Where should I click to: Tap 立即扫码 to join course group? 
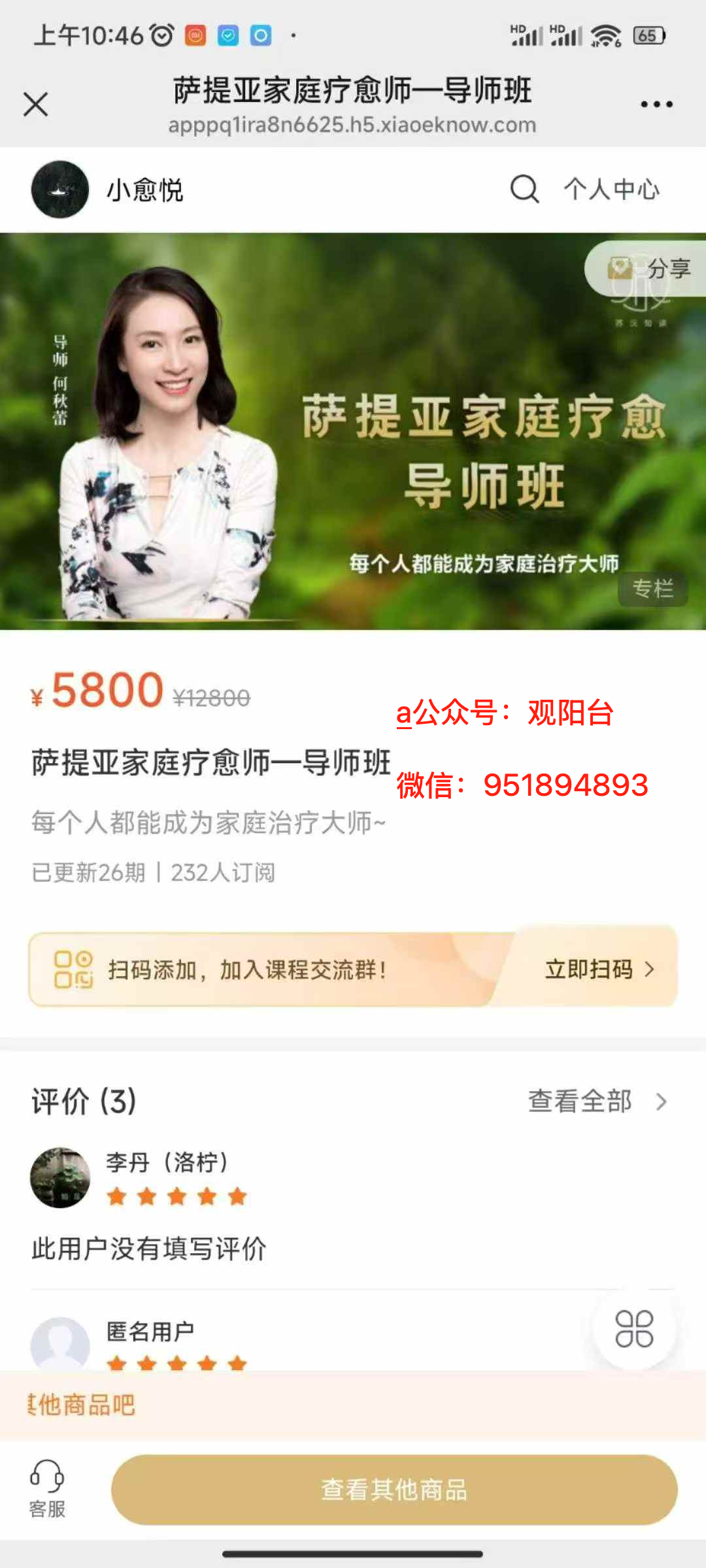(598, 969)
